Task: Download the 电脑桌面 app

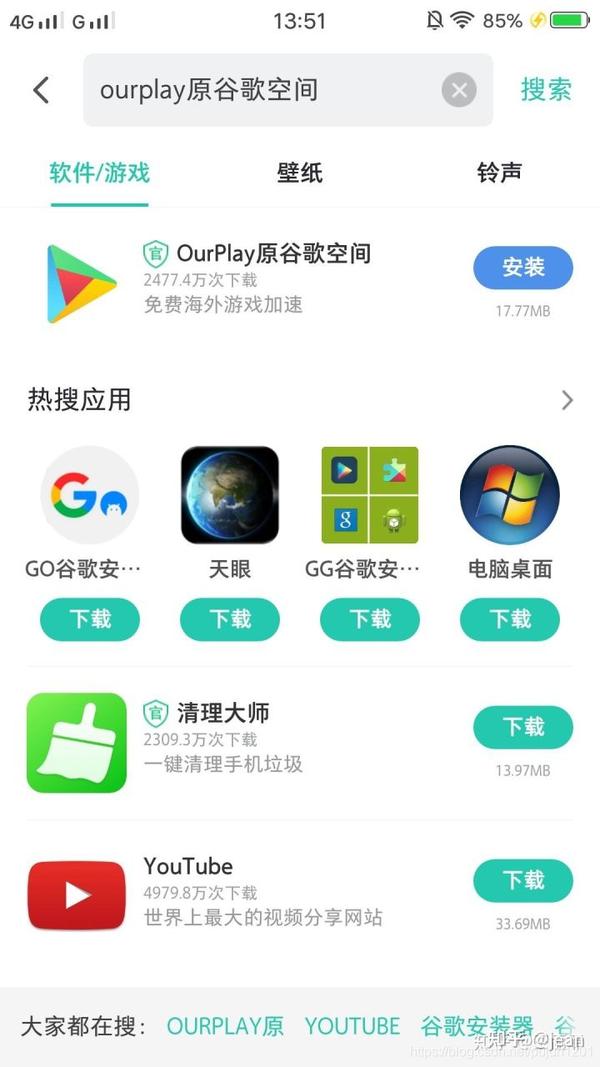Action: click(x=510, y=620)
